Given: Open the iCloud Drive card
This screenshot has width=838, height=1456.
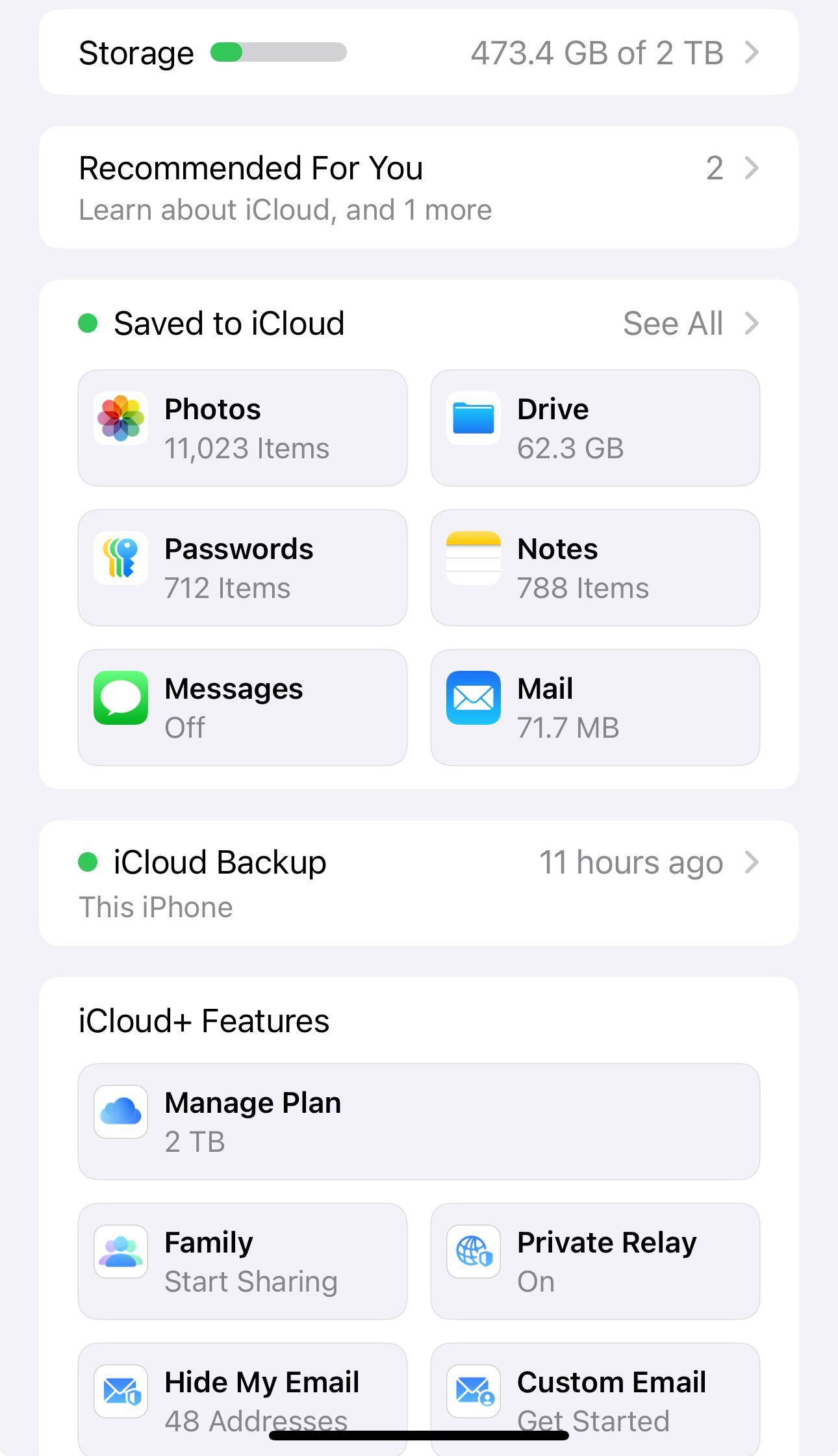Looking at the screenshot, I should coord(595,428).
